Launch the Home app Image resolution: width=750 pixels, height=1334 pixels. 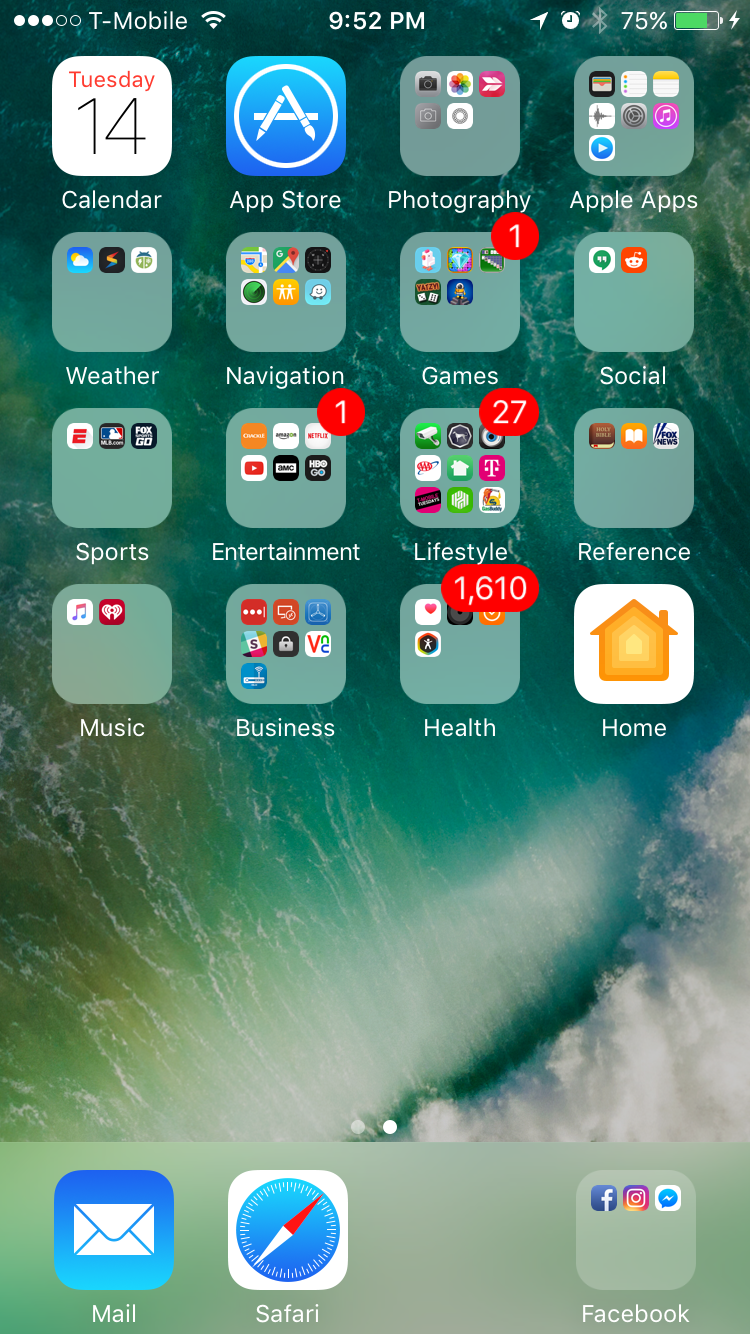pos(634,644)
